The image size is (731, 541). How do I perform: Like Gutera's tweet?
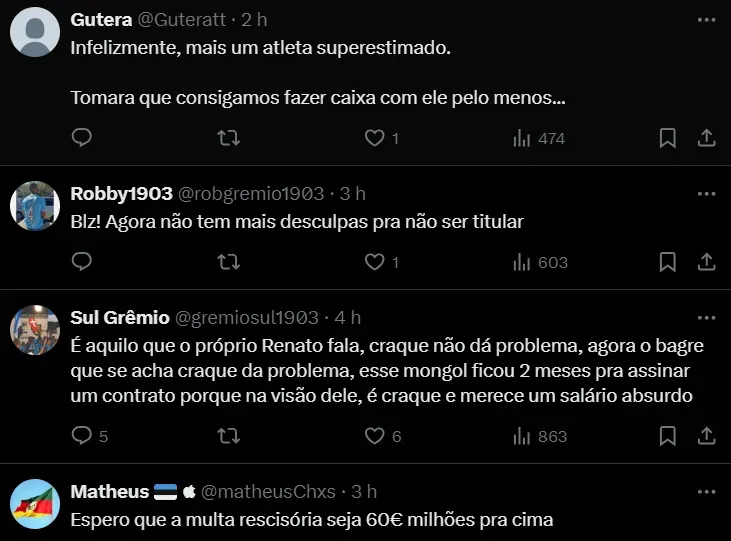pos(374,138)
